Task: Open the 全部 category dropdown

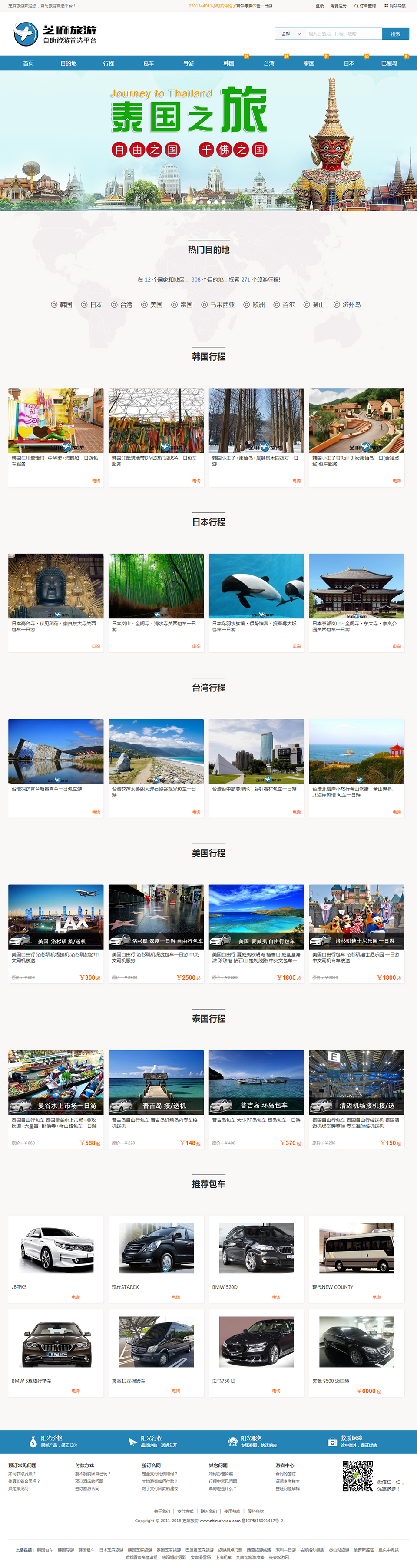Action: pyautogui.click(x=290, y=34)
